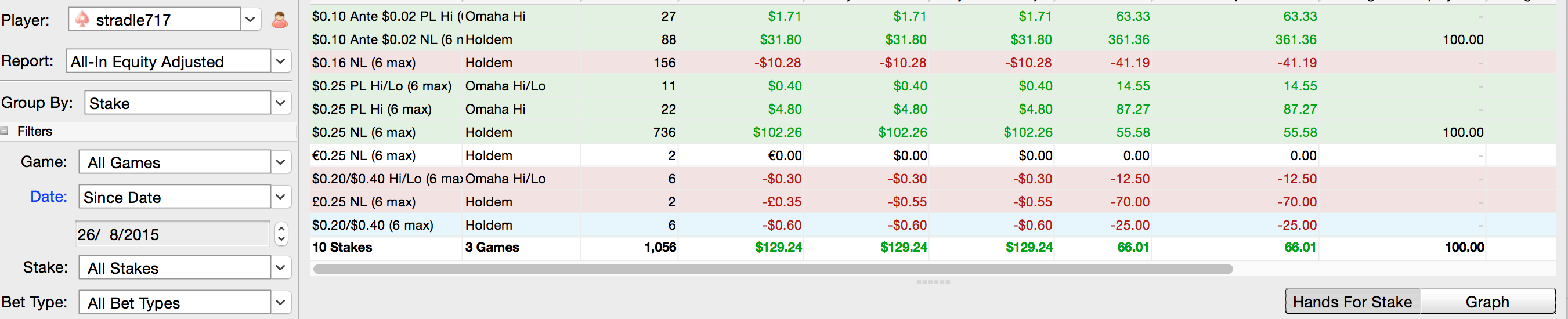This screenshot has height=319, width=1568.
Task: Open the Stake dropdown set to All Stakes
Action: (x=185, y=267)
